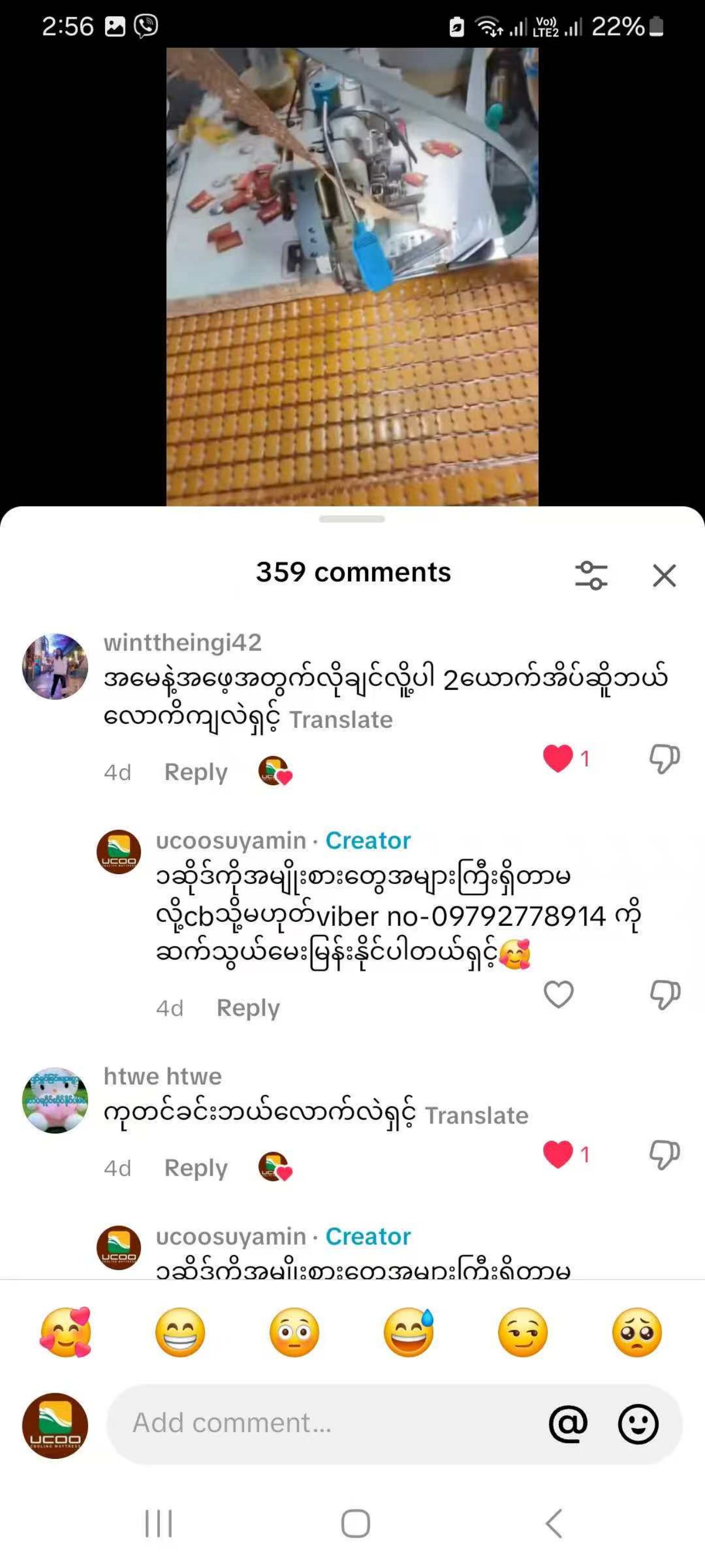Open htwe htwe's profile picture
Viewport: 705px width, 1568px height.
(x=55, y=1101)
